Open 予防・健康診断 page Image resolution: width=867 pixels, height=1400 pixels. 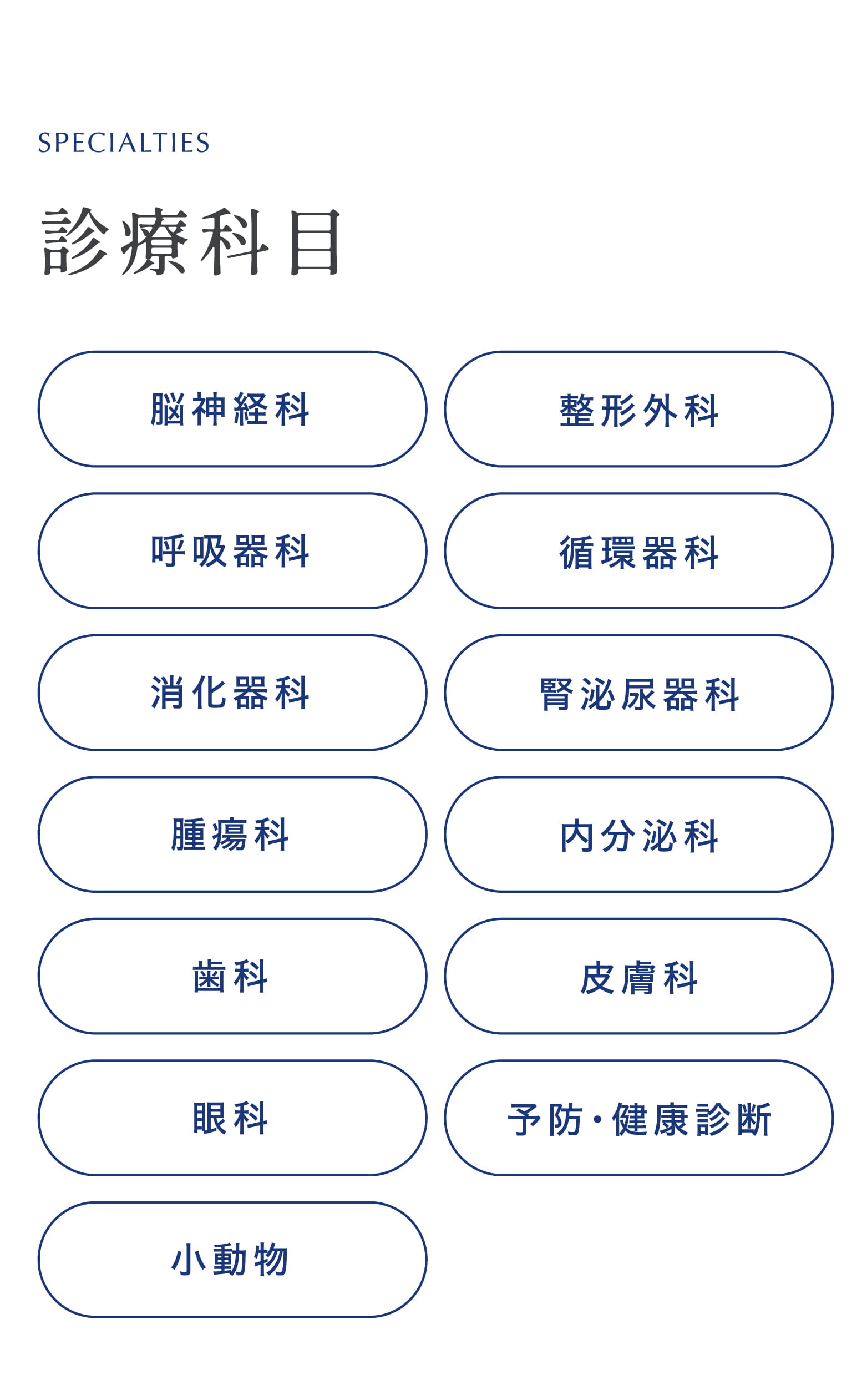point(639,1118)
